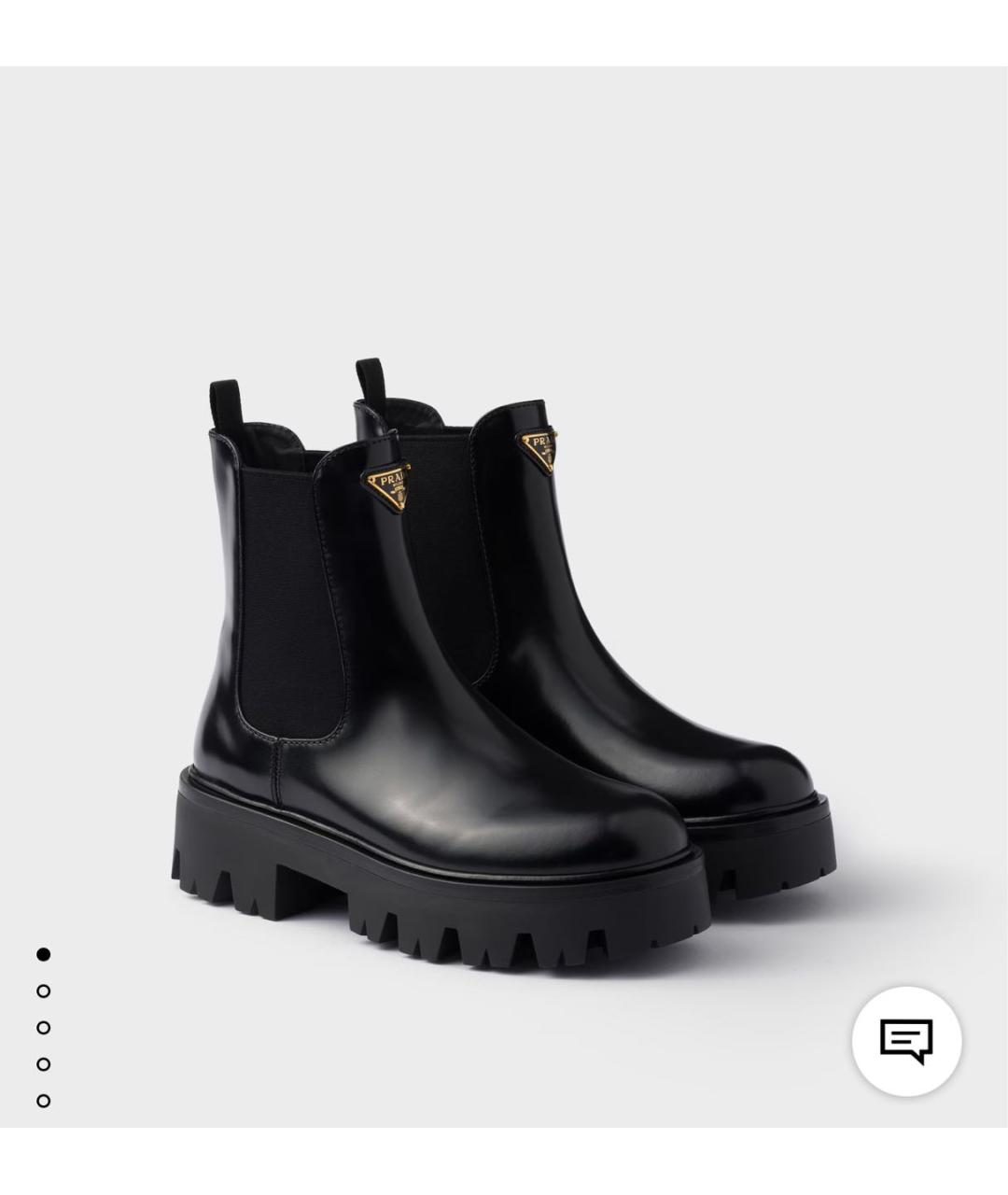Jump to the fourth carousel dot
The height and width of the screenshot is (1195, 1008).
42,1064
